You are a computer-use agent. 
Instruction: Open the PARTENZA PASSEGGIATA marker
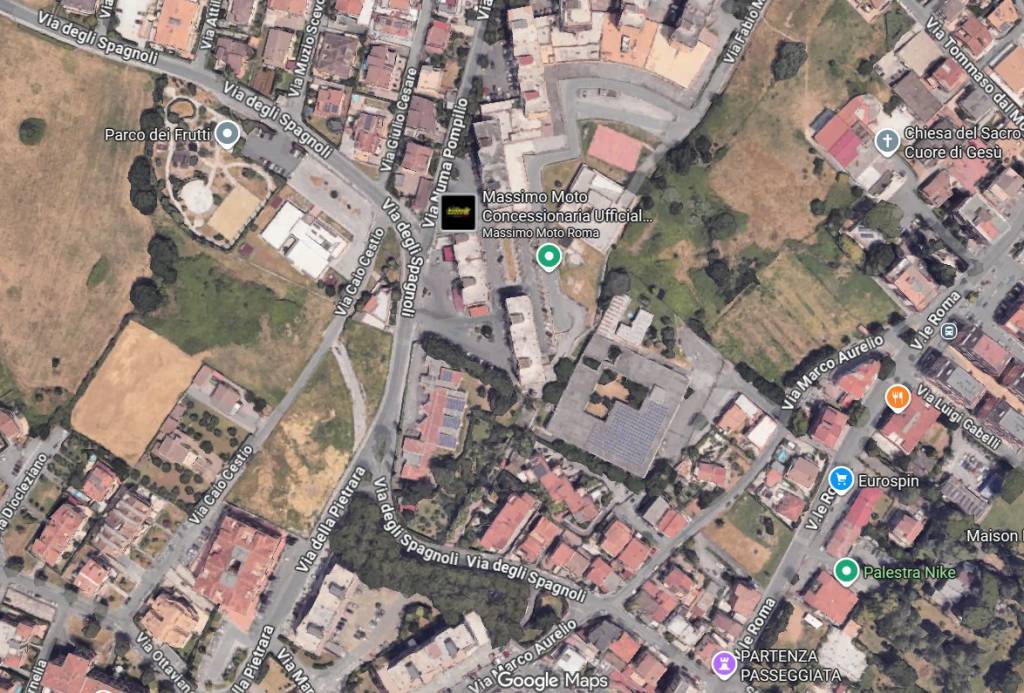[725, 663]
